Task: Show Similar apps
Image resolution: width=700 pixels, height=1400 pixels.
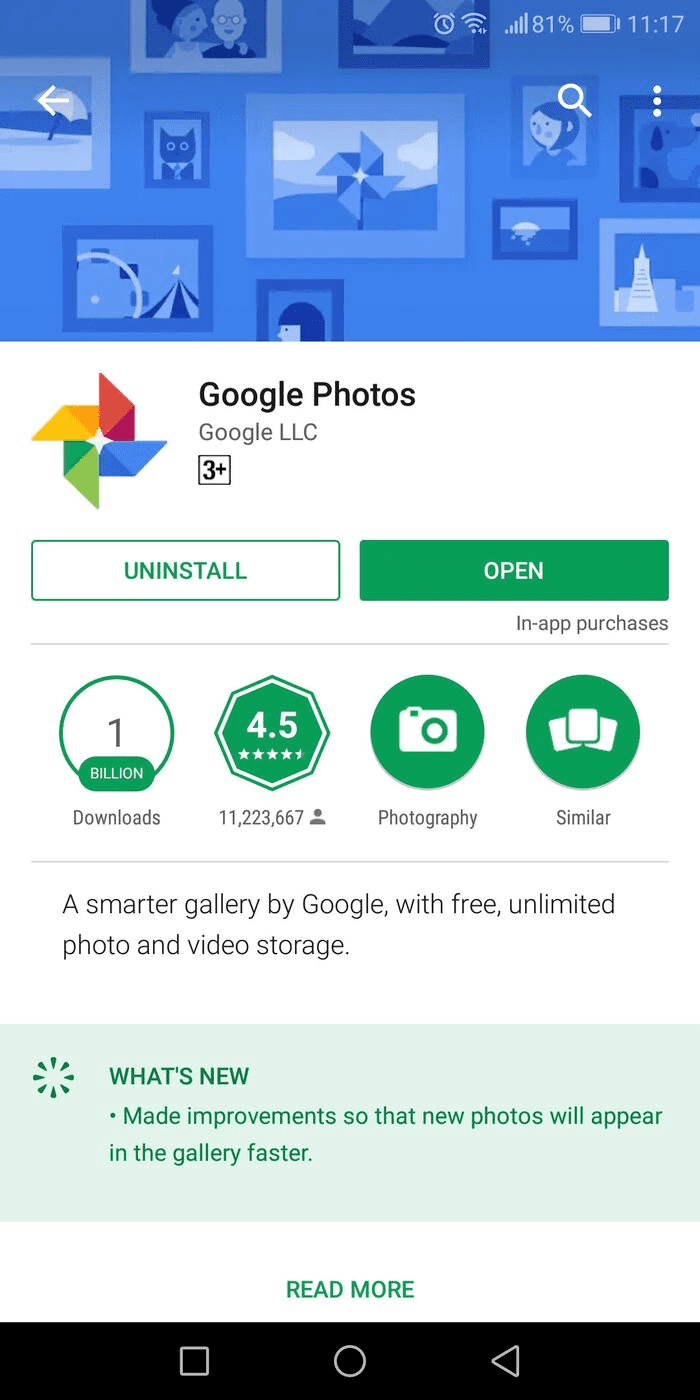Action: (x=582, y=733)
